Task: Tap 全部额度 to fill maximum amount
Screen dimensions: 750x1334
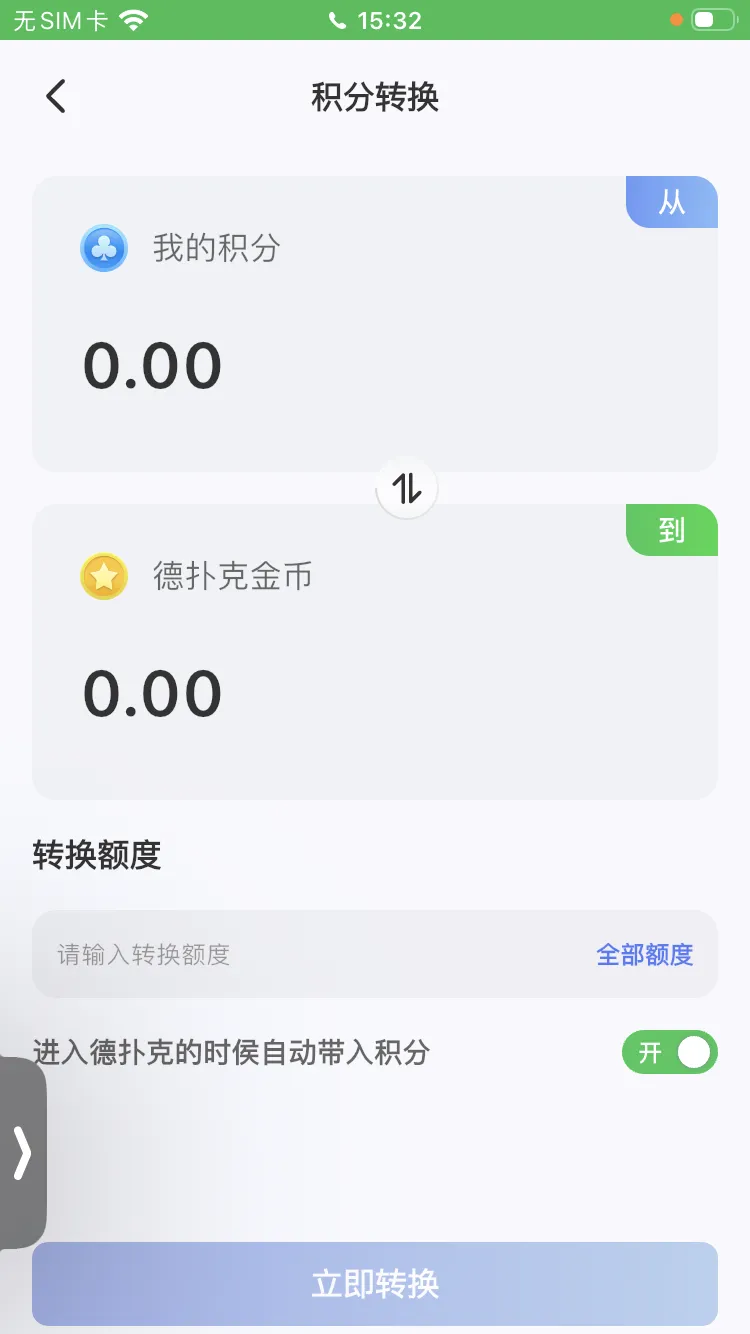Action: [x=644, y=955]
